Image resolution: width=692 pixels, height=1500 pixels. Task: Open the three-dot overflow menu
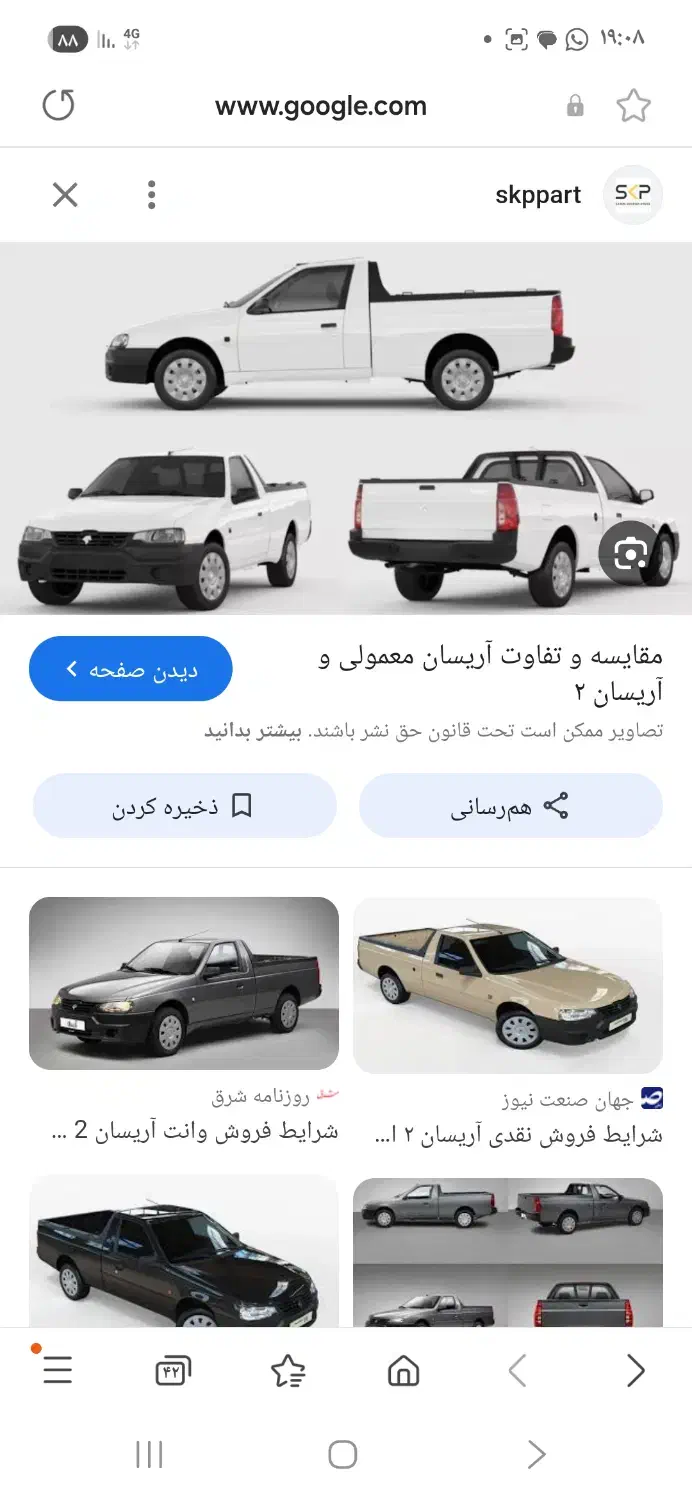(151, 195)
